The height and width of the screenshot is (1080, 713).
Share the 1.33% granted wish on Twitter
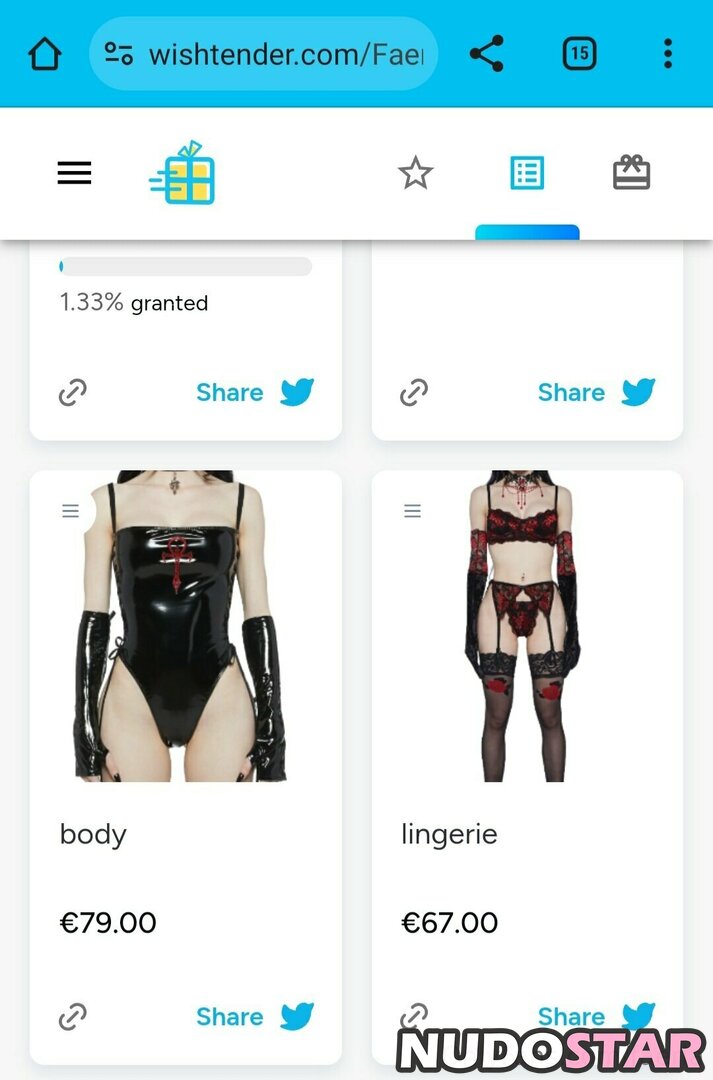coord(255,392)
